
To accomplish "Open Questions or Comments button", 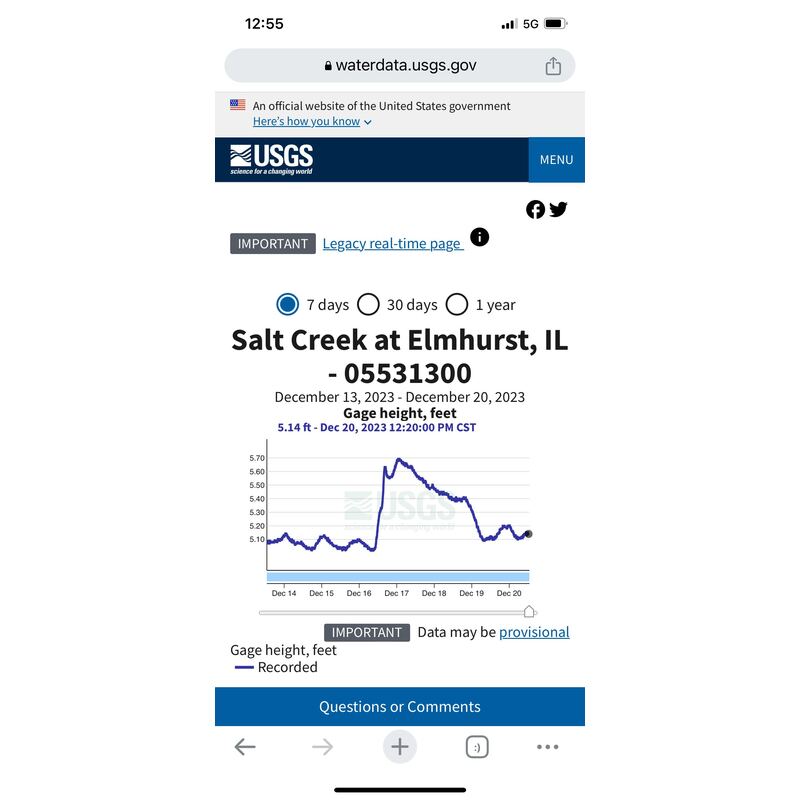I will [400, 706].
